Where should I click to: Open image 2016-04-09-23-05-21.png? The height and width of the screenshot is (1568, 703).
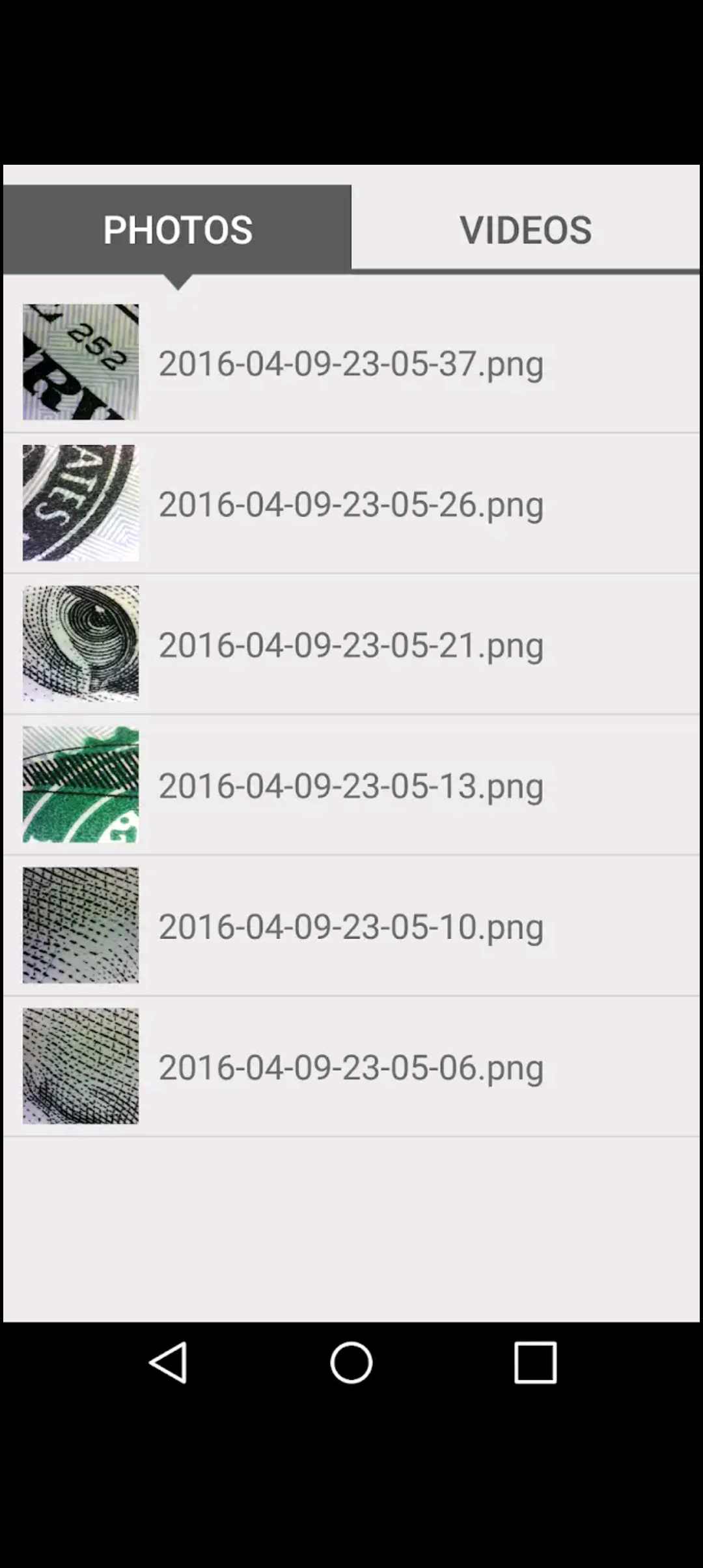(351, 644)
